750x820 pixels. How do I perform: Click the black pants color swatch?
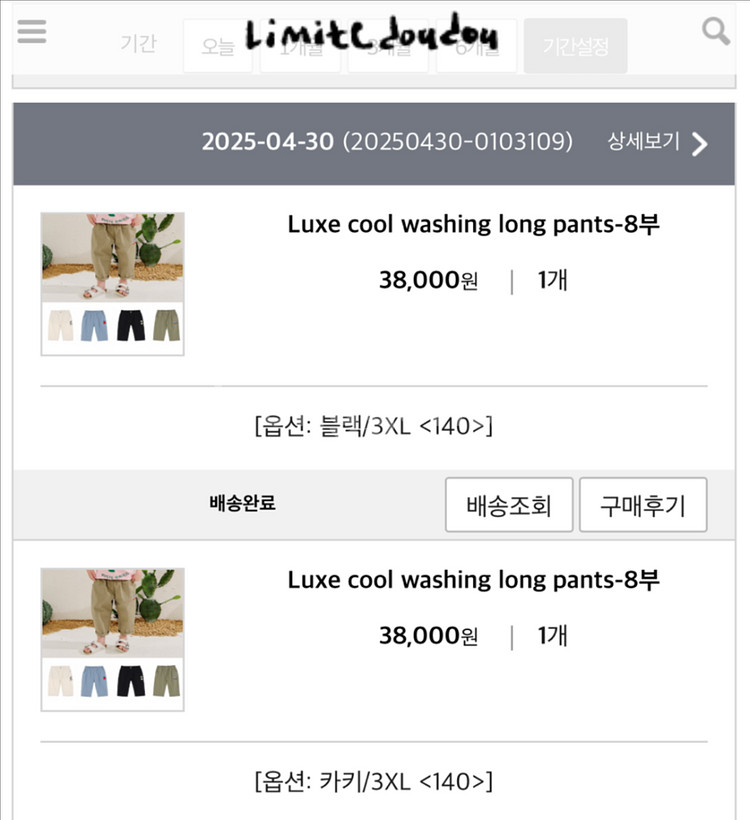131,323
